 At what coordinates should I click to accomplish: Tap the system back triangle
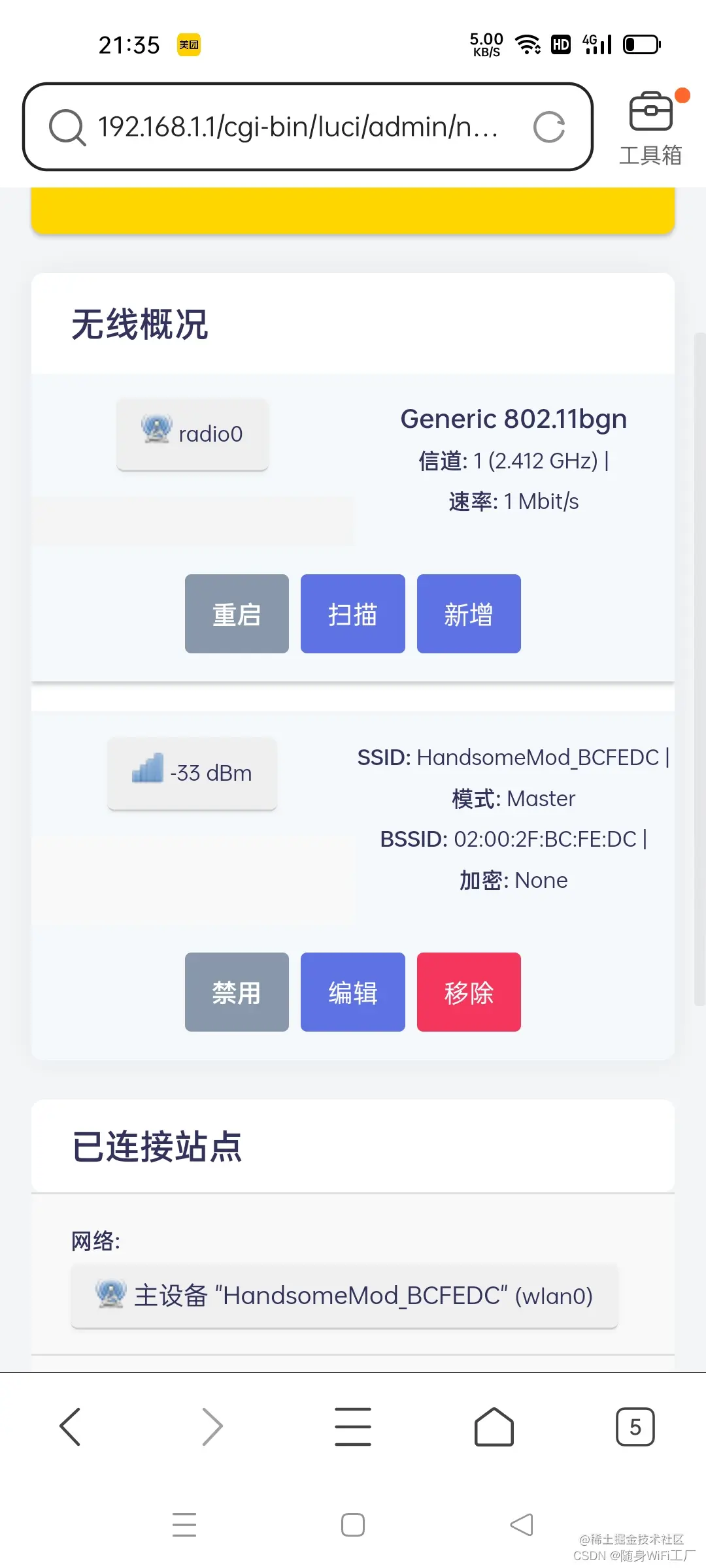point(522,1525)
